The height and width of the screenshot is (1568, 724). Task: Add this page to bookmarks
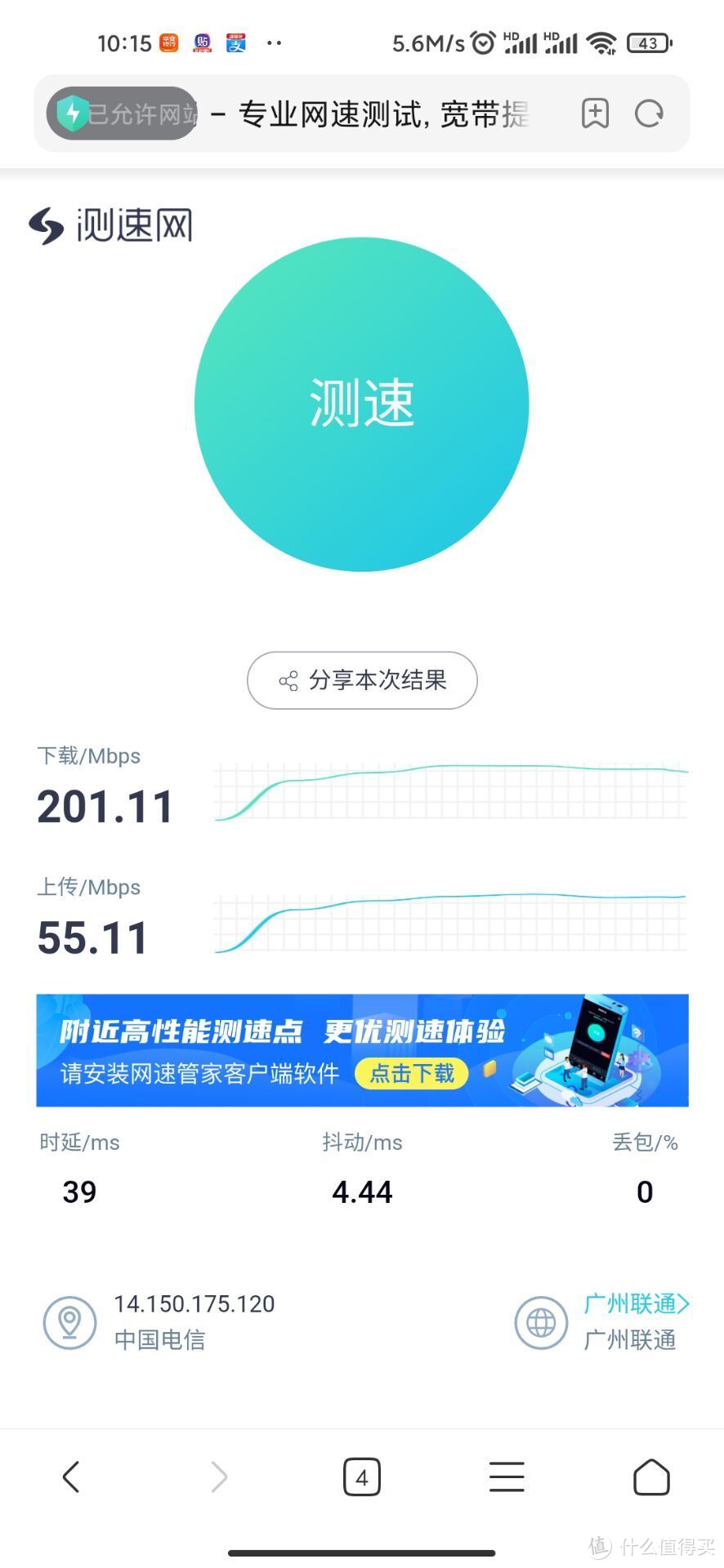[596, 114]
